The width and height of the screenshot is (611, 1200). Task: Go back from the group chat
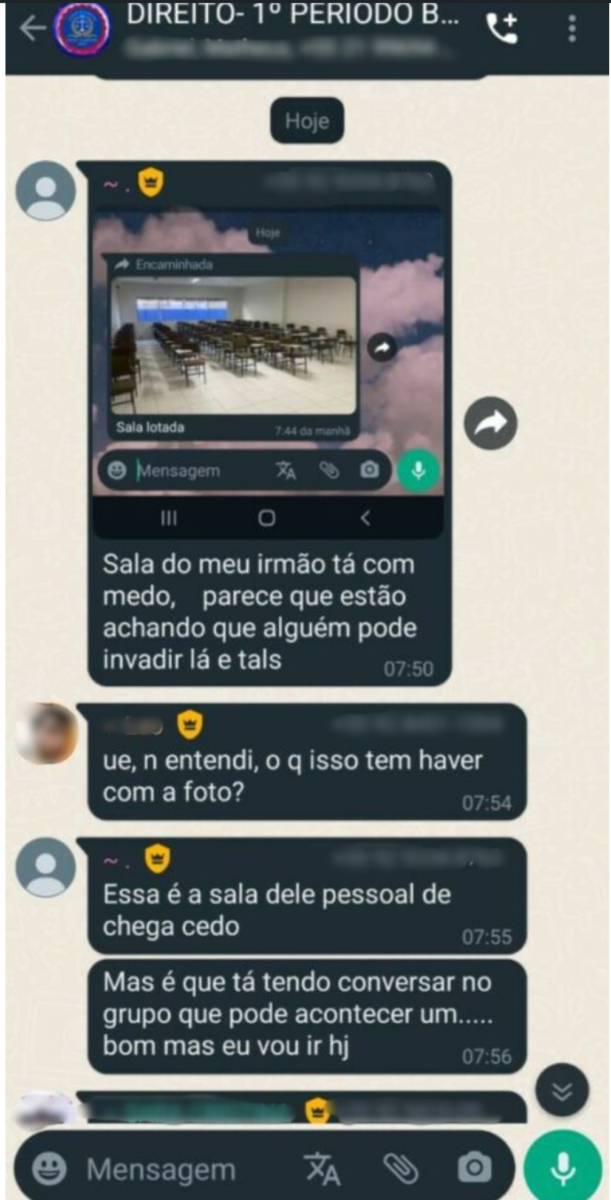(x=32, y=28)
